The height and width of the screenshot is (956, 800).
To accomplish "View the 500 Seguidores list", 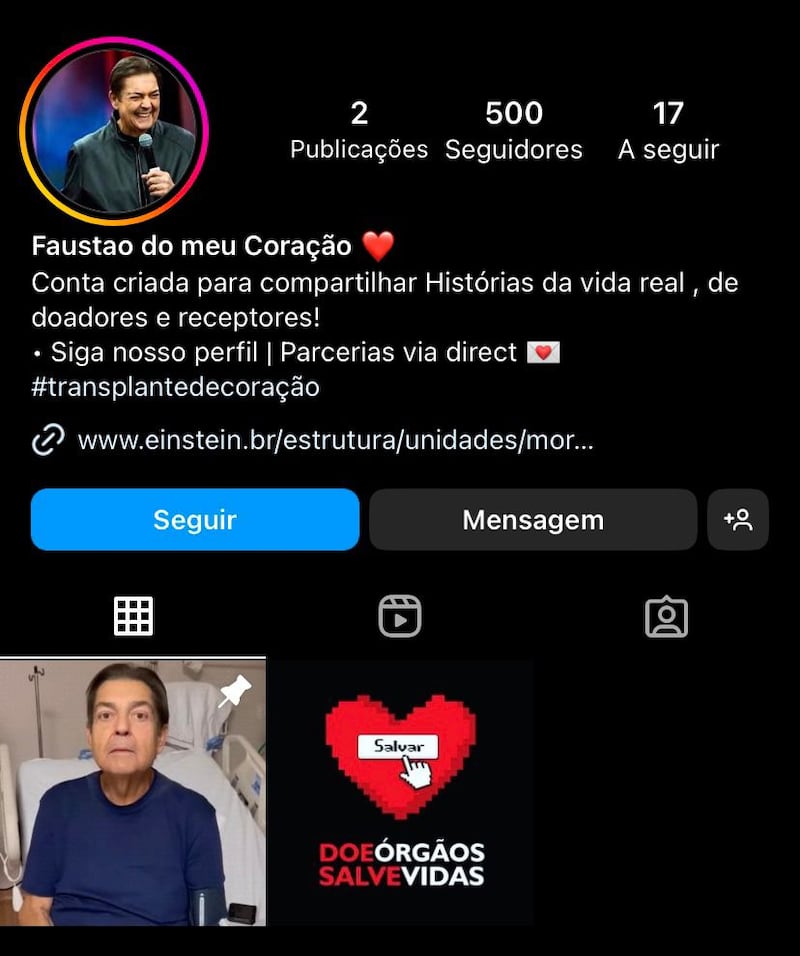I will pos(514,128).
